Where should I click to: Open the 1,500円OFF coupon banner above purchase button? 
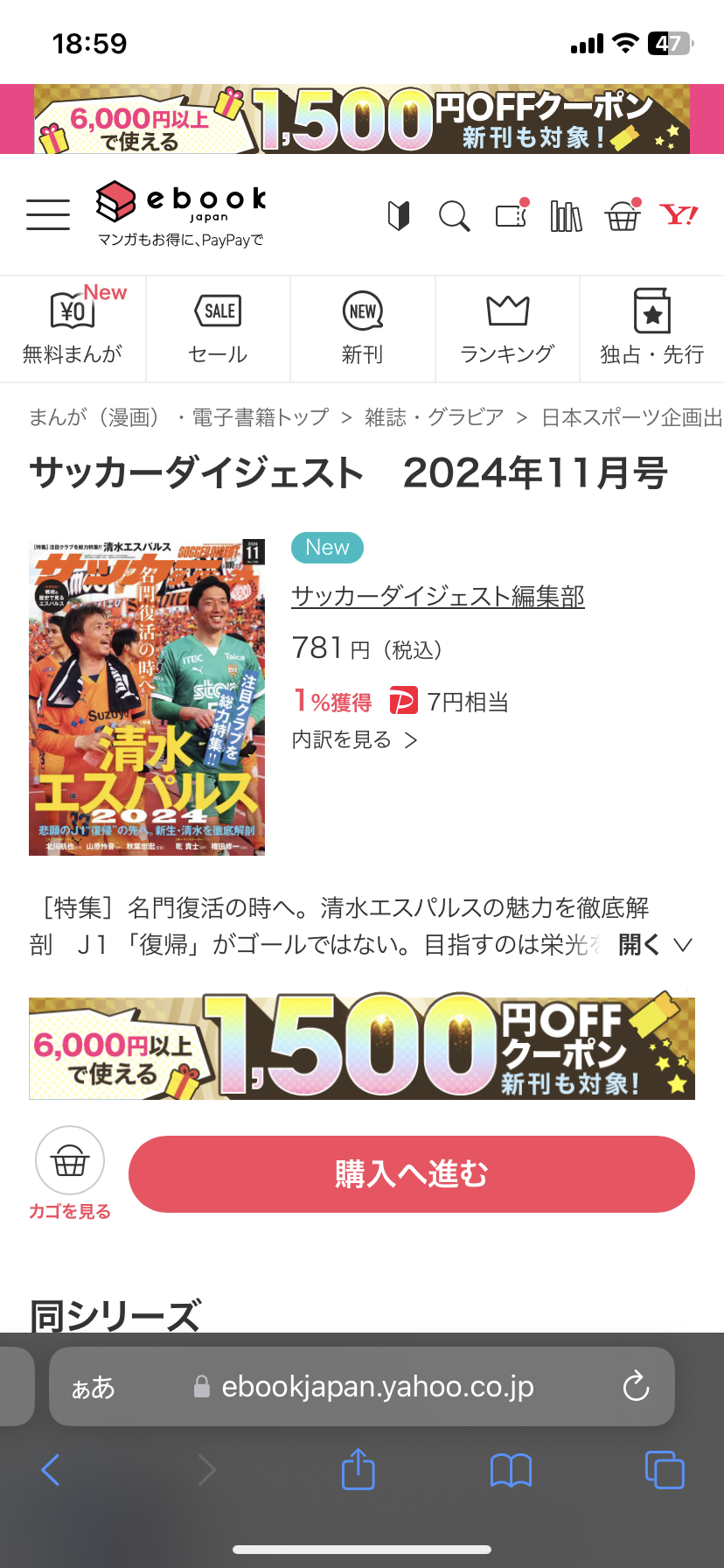pyautogui.click(x=362, y=1046)
